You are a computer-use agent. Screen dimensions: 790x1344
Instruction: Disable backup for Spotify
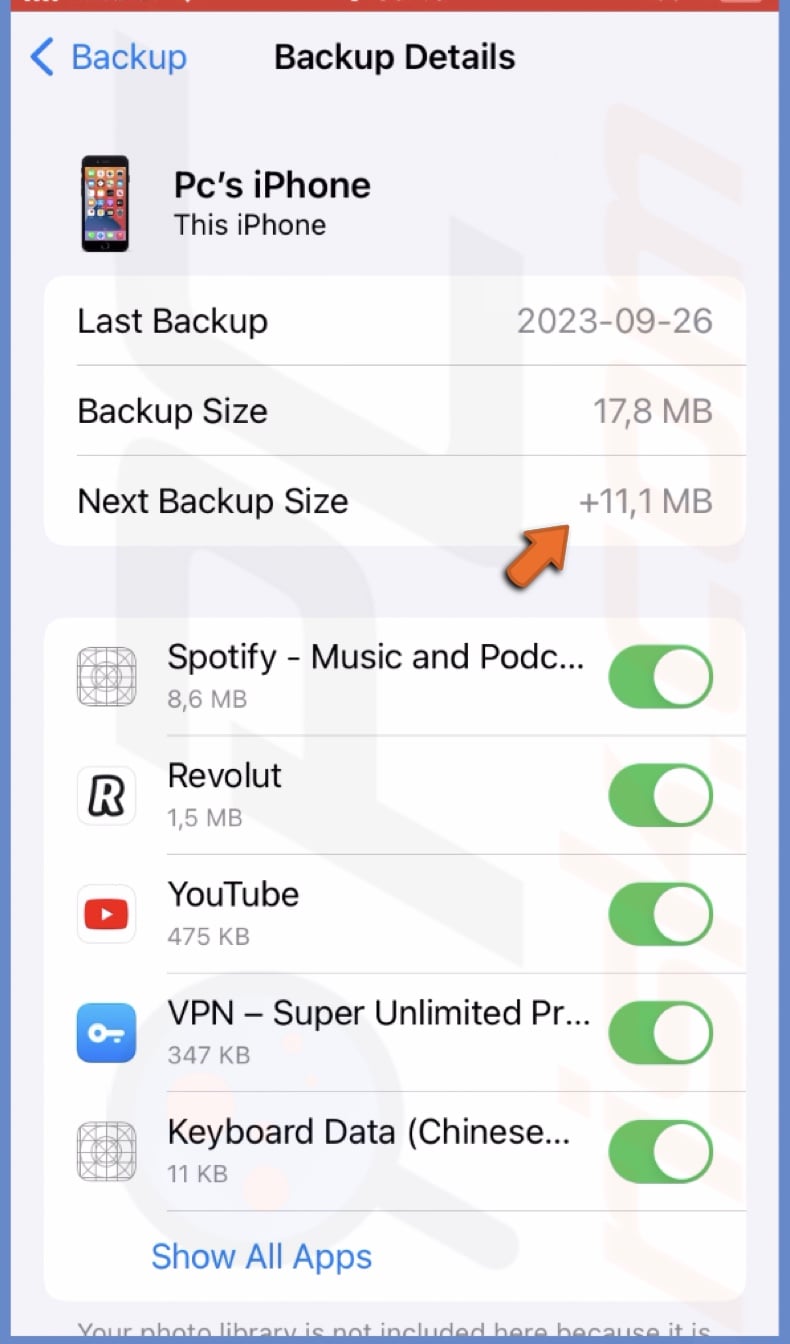(660, 675)
